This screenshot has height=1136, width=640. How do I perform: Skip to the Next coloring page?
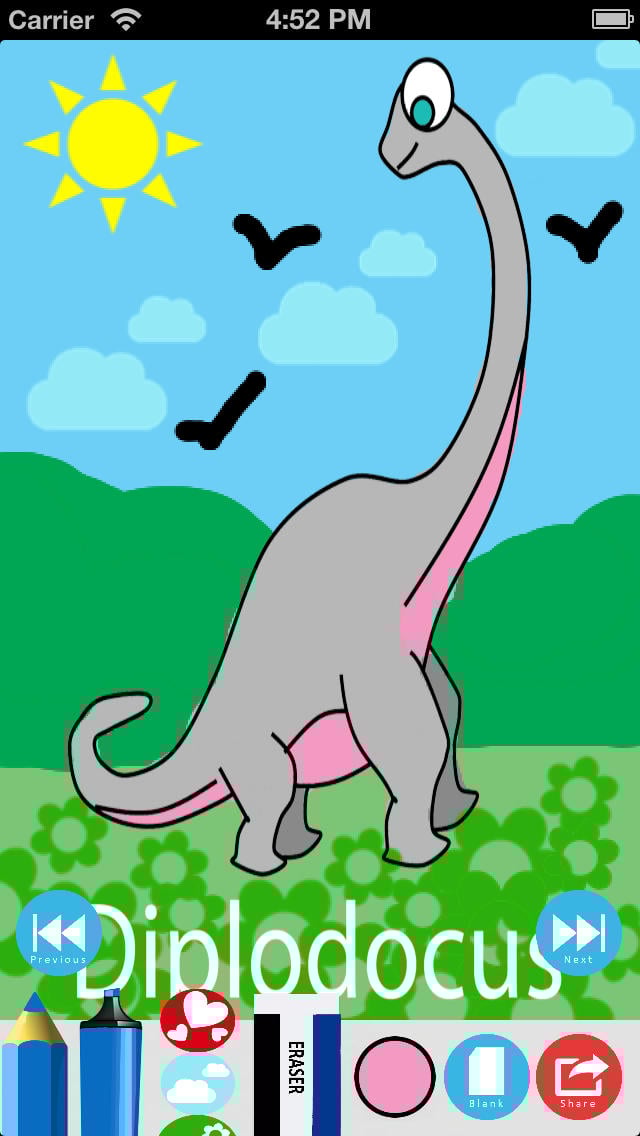[578, 933]
